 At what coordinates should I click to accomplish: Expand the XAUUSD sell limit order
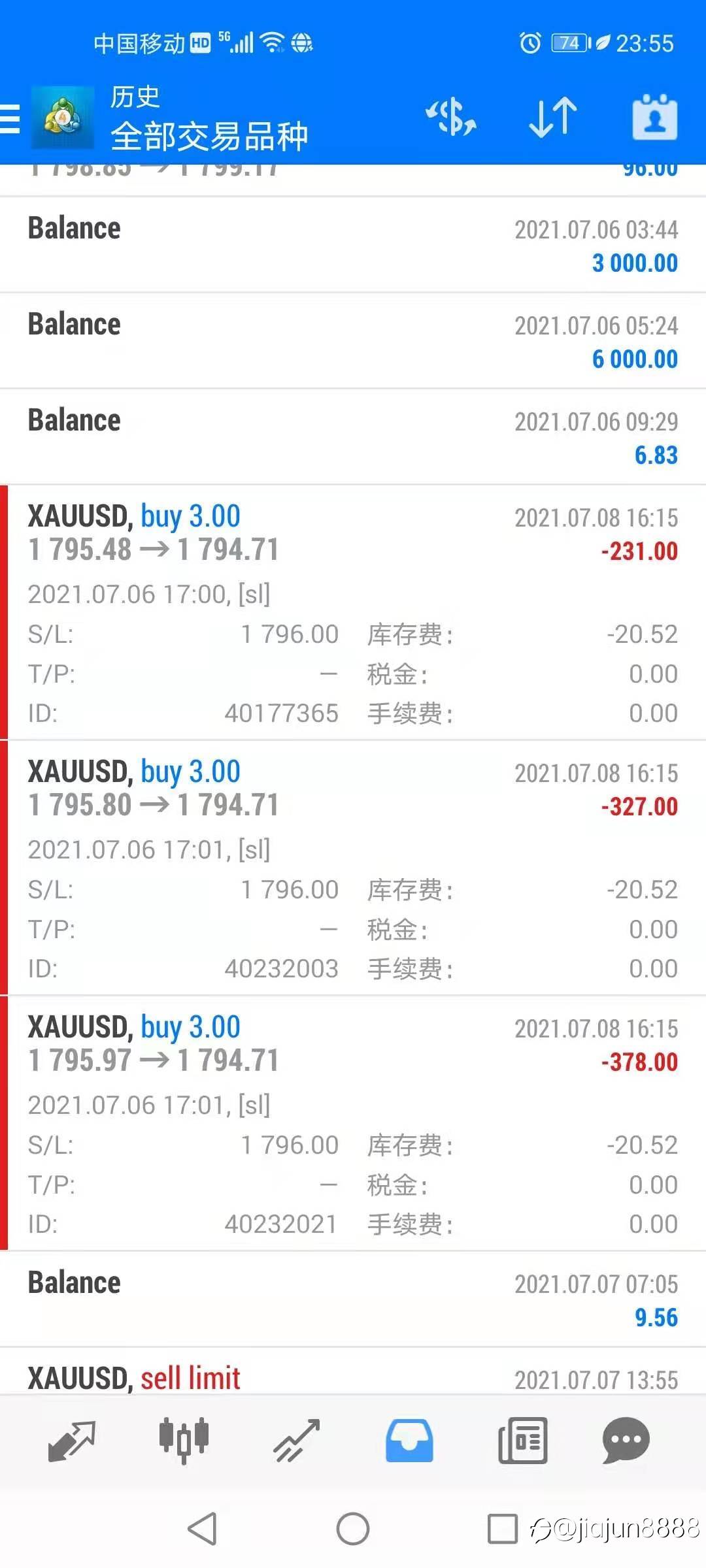point(353,1371)
